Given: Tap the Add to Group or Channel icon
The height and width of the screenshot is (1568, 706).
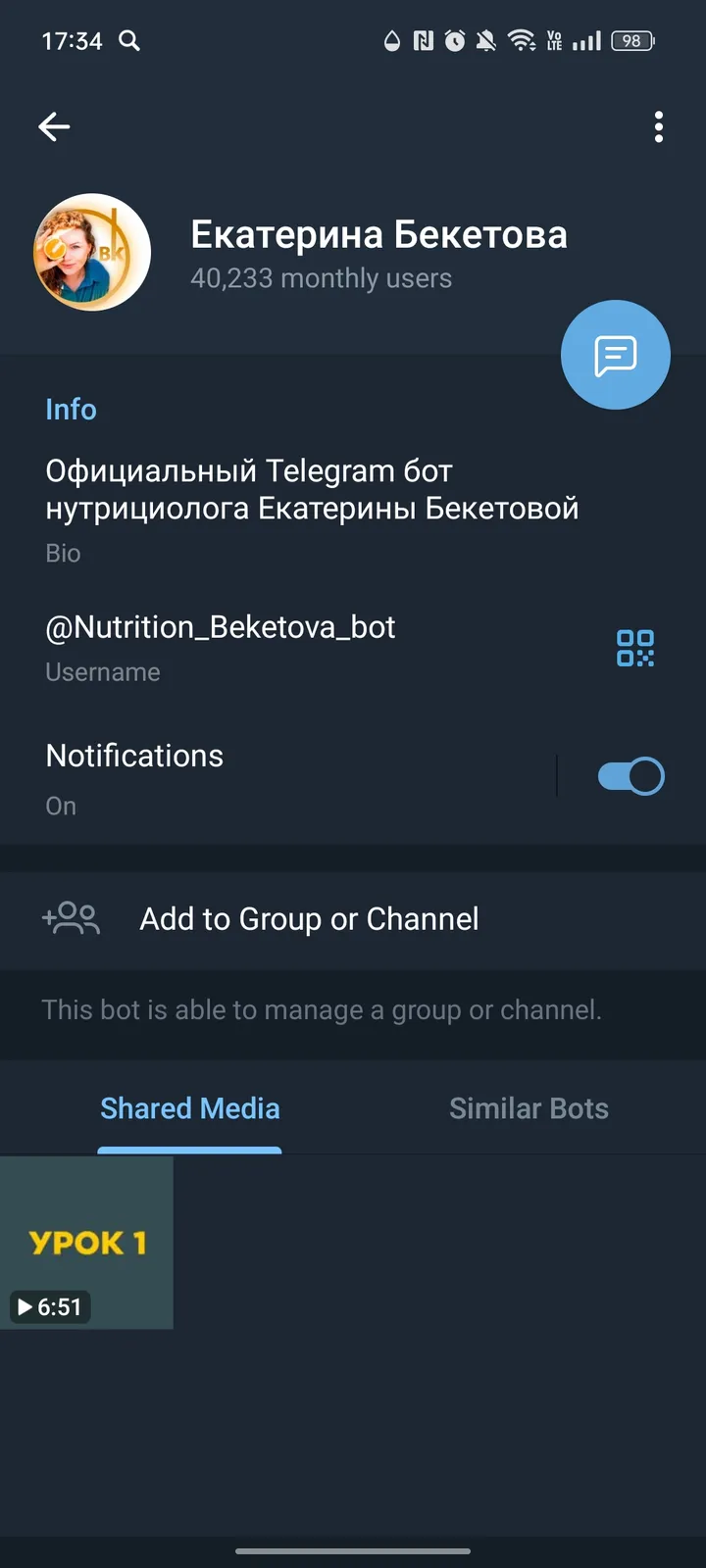Looking at the screenshot, I should click(x=71, y=918).
